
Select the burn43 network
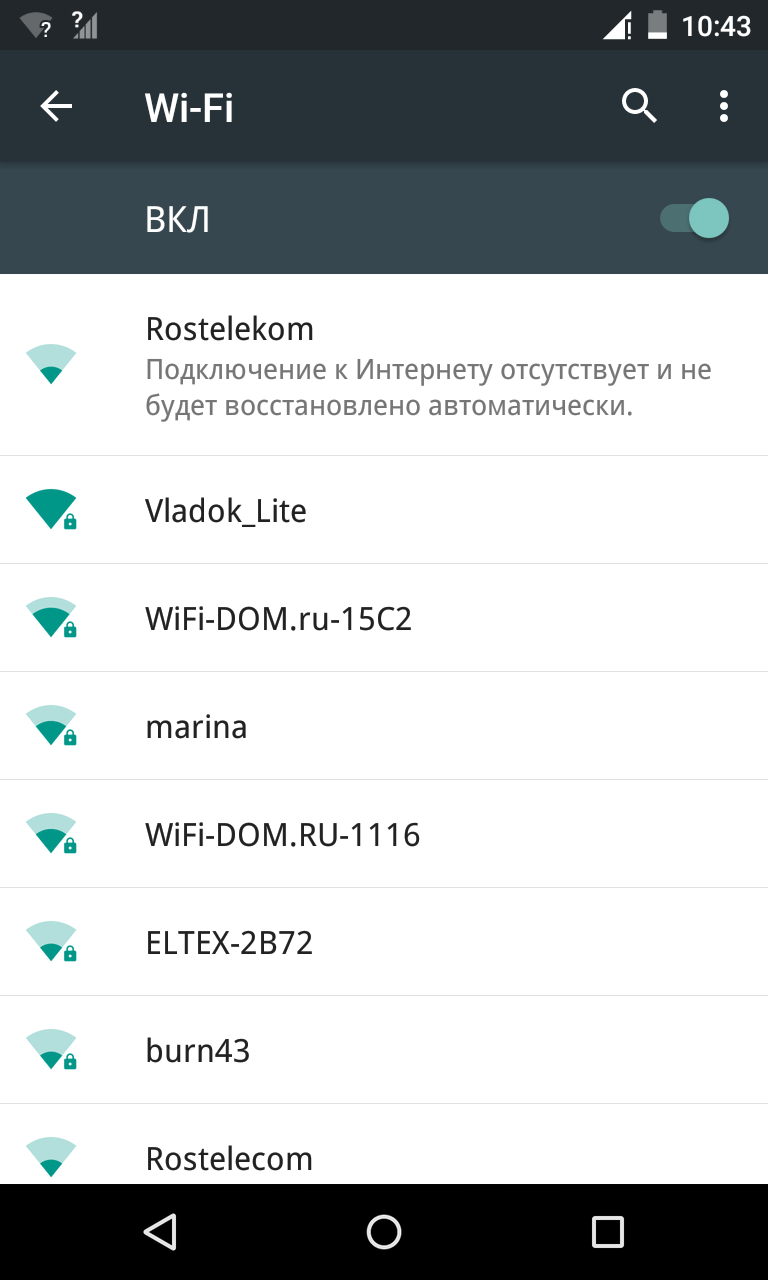click(384, 1050)
